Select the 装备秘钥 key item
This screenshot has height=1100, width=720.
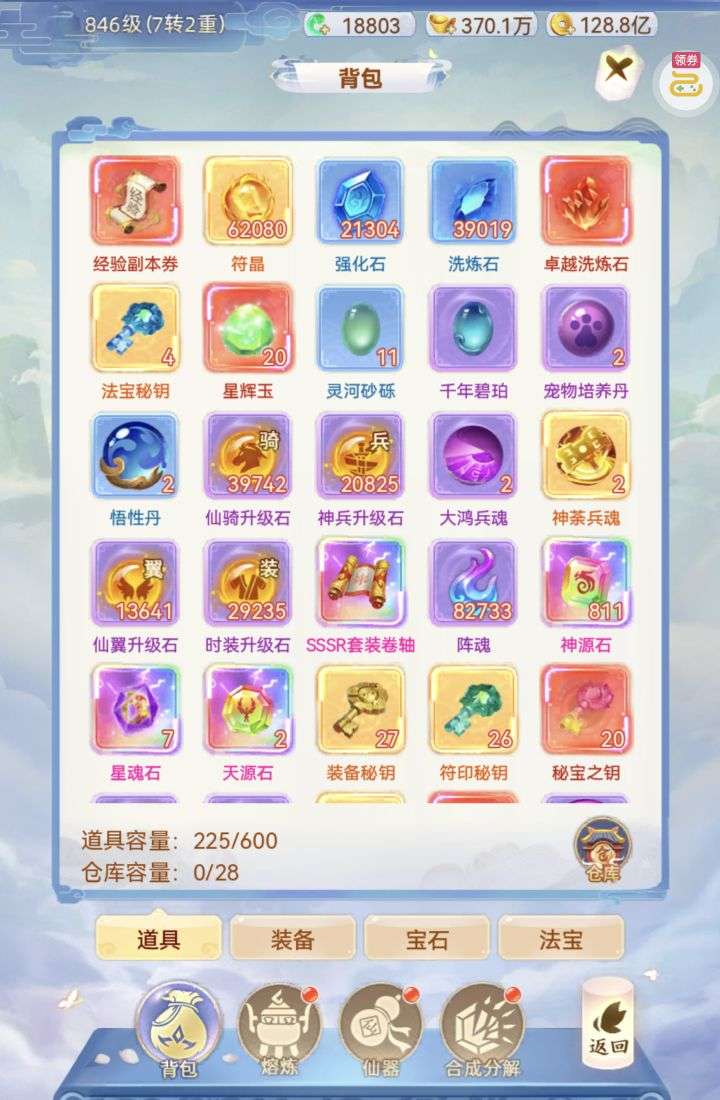(x=360, y=709)
